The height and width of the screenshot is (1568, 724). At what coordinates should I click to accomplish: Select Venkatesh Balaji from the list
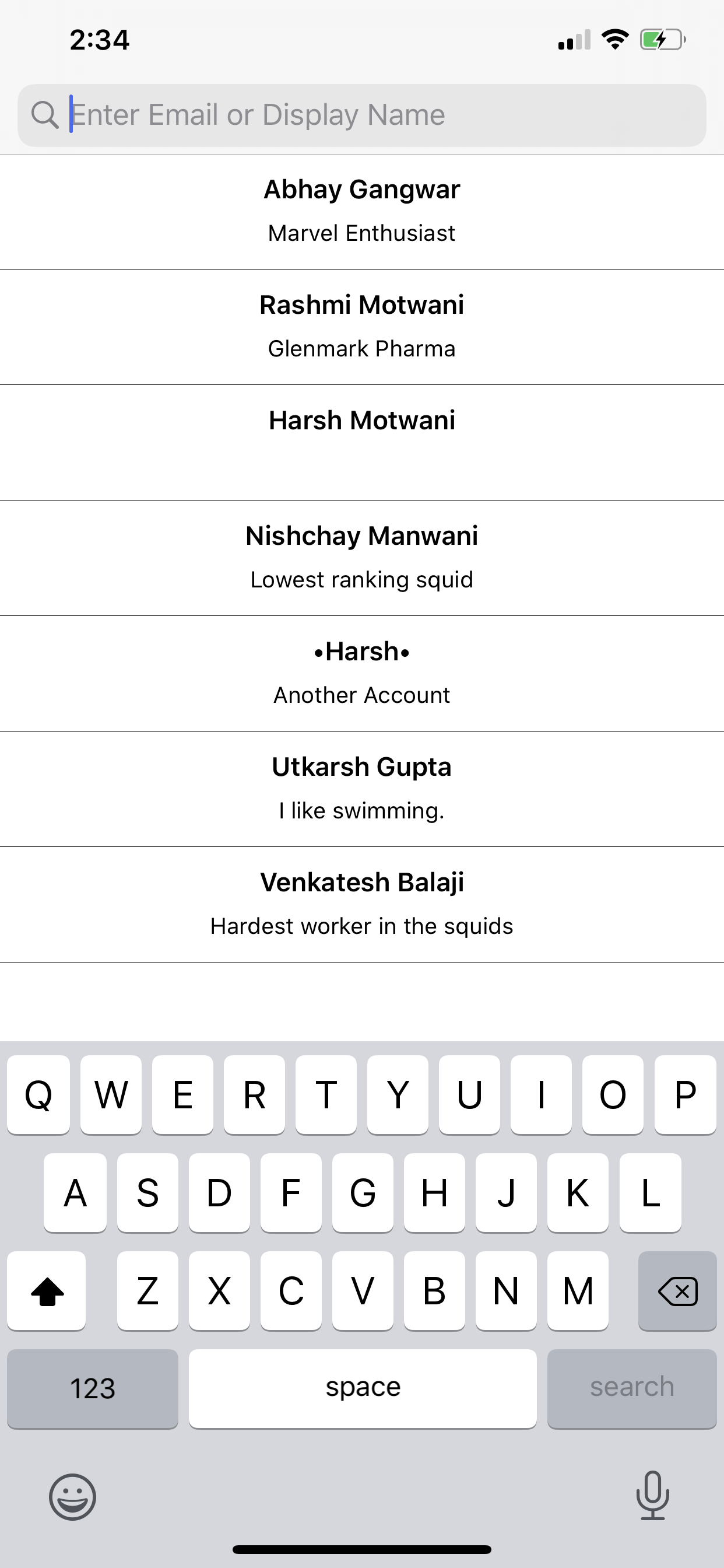pyautogui.click(x=362, y=904)
